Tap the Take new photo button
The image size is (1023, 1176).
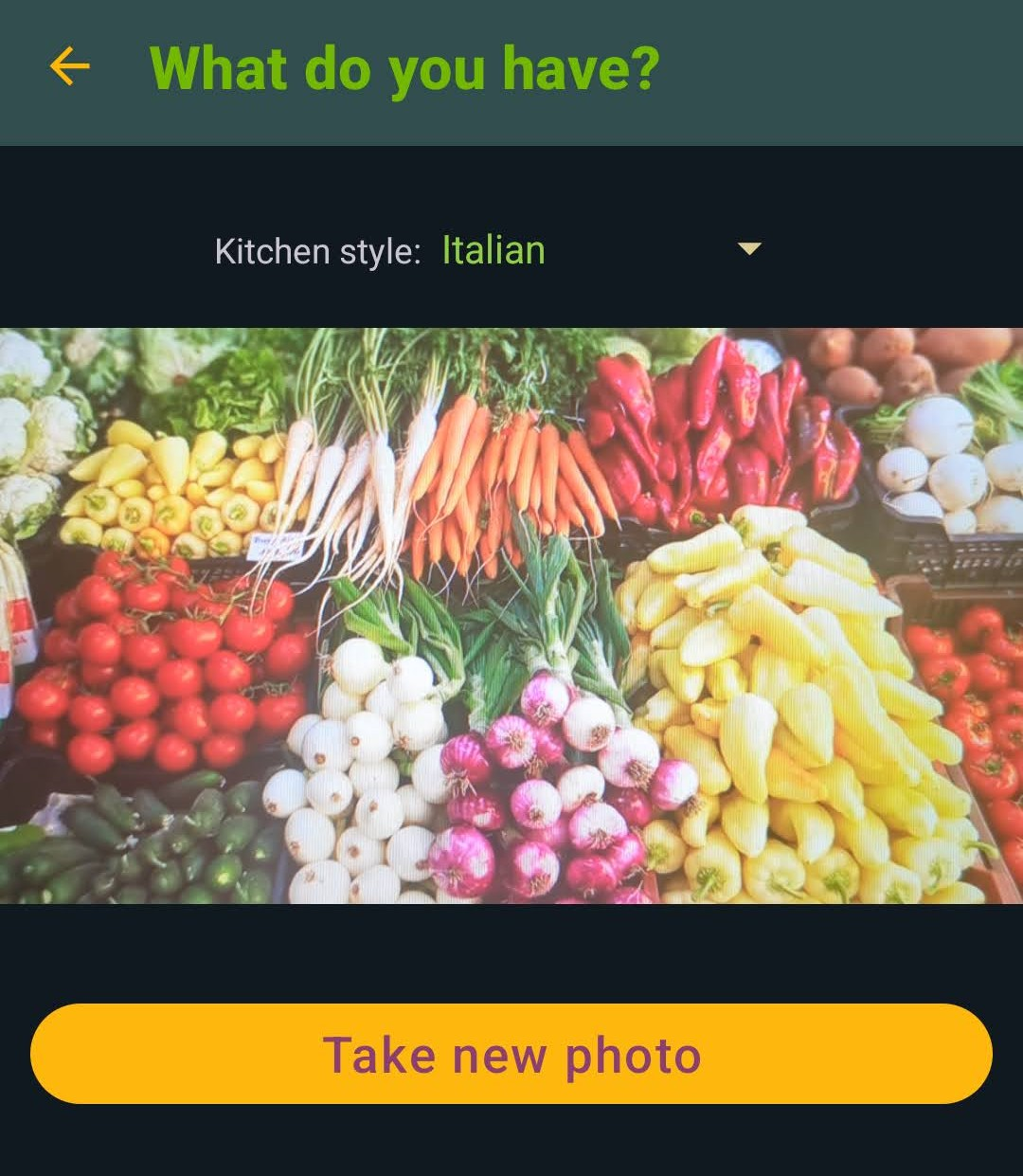[511, 1054]
